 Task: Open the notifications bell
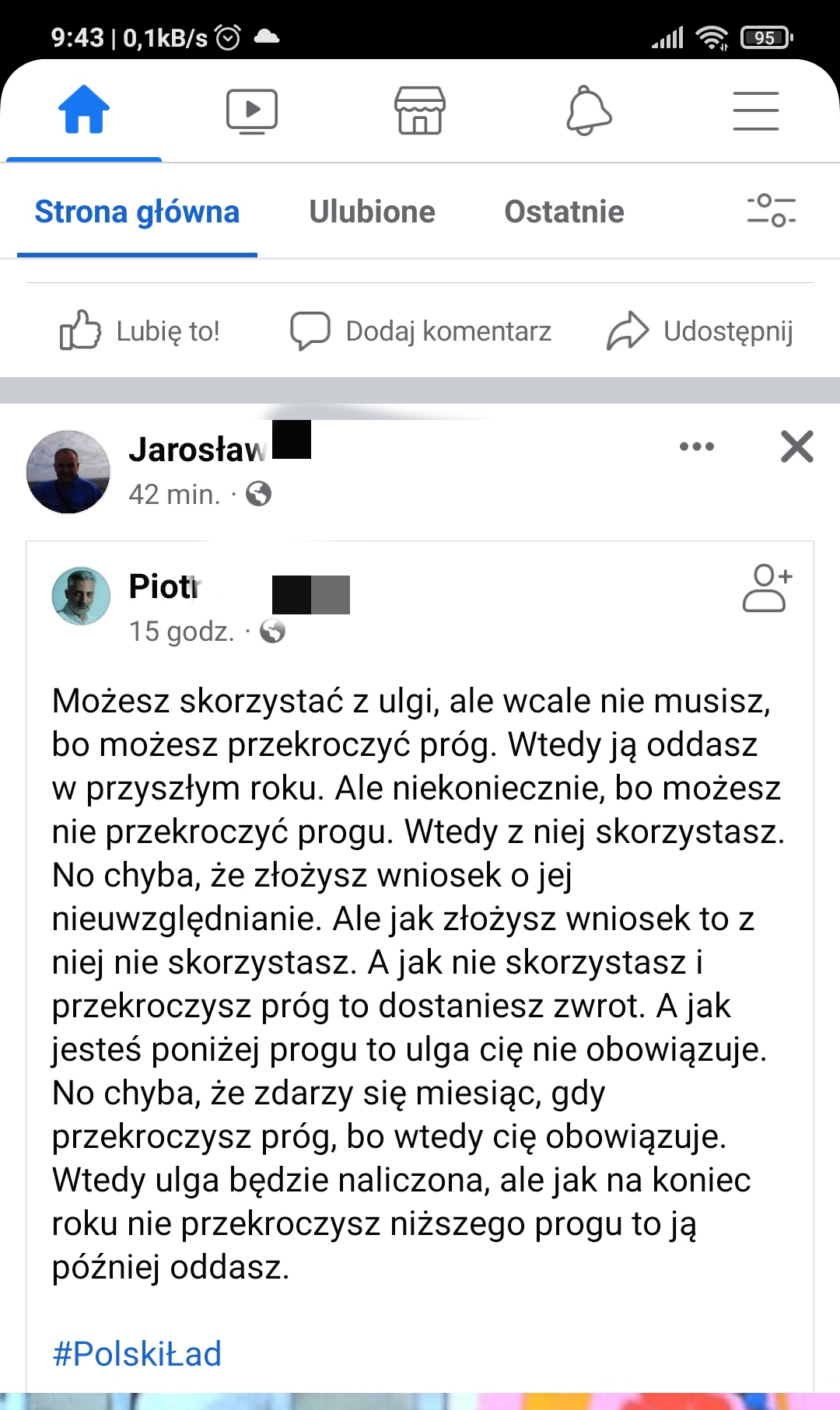coord(589,110)
